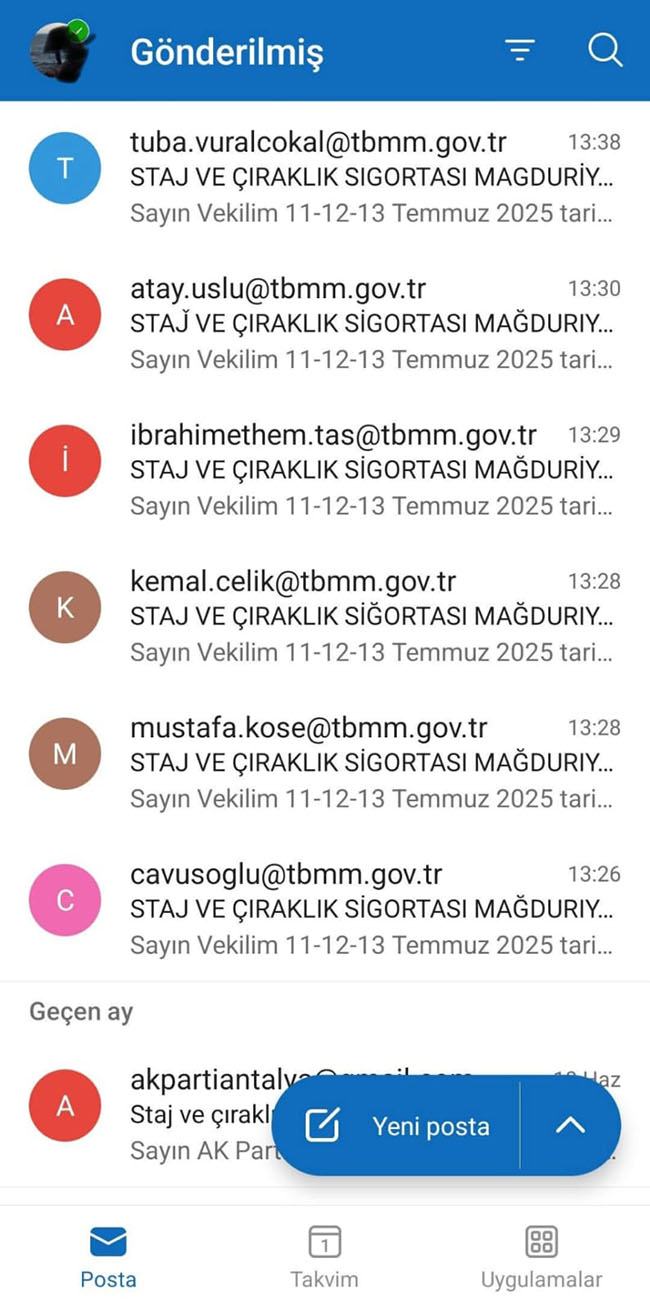The image size is (650, 1311).
Task: Search the sent mail
Action: click(x=605, y=50)
